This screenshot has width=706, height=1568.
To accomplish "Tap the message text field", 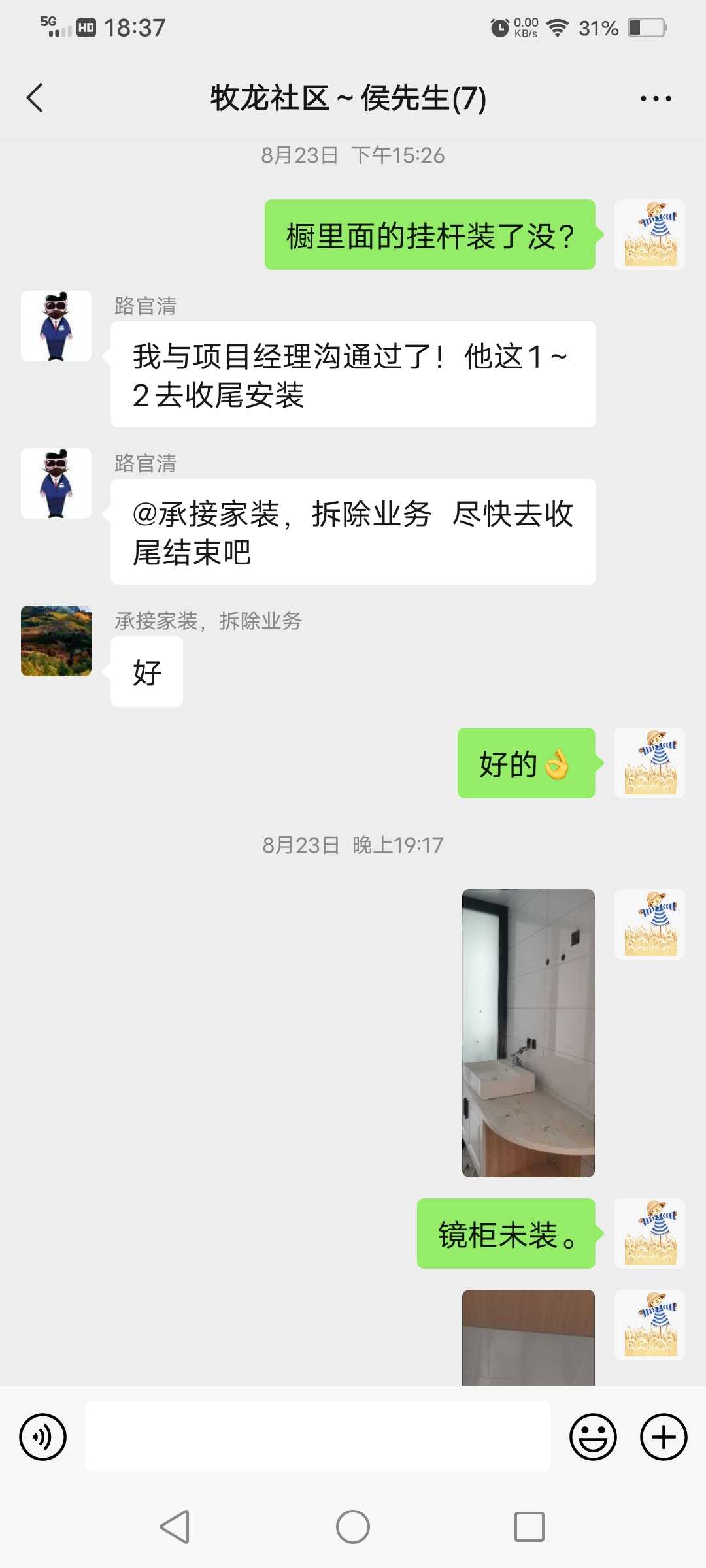I will pyautogui.click(x=318, y=1437).
